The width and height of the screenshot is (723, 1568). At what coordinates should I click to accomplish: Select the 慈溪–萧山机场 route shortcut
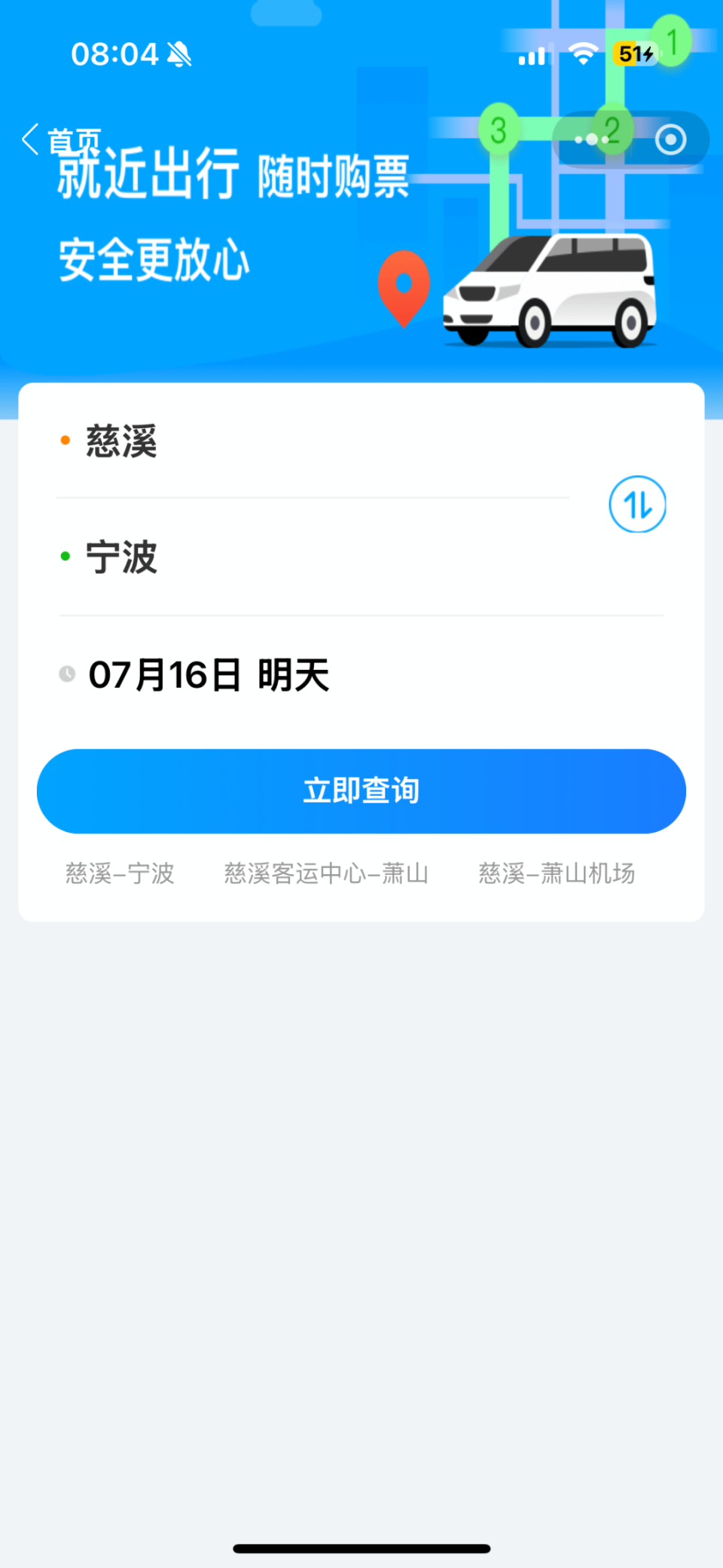click(x=557, y=873)
